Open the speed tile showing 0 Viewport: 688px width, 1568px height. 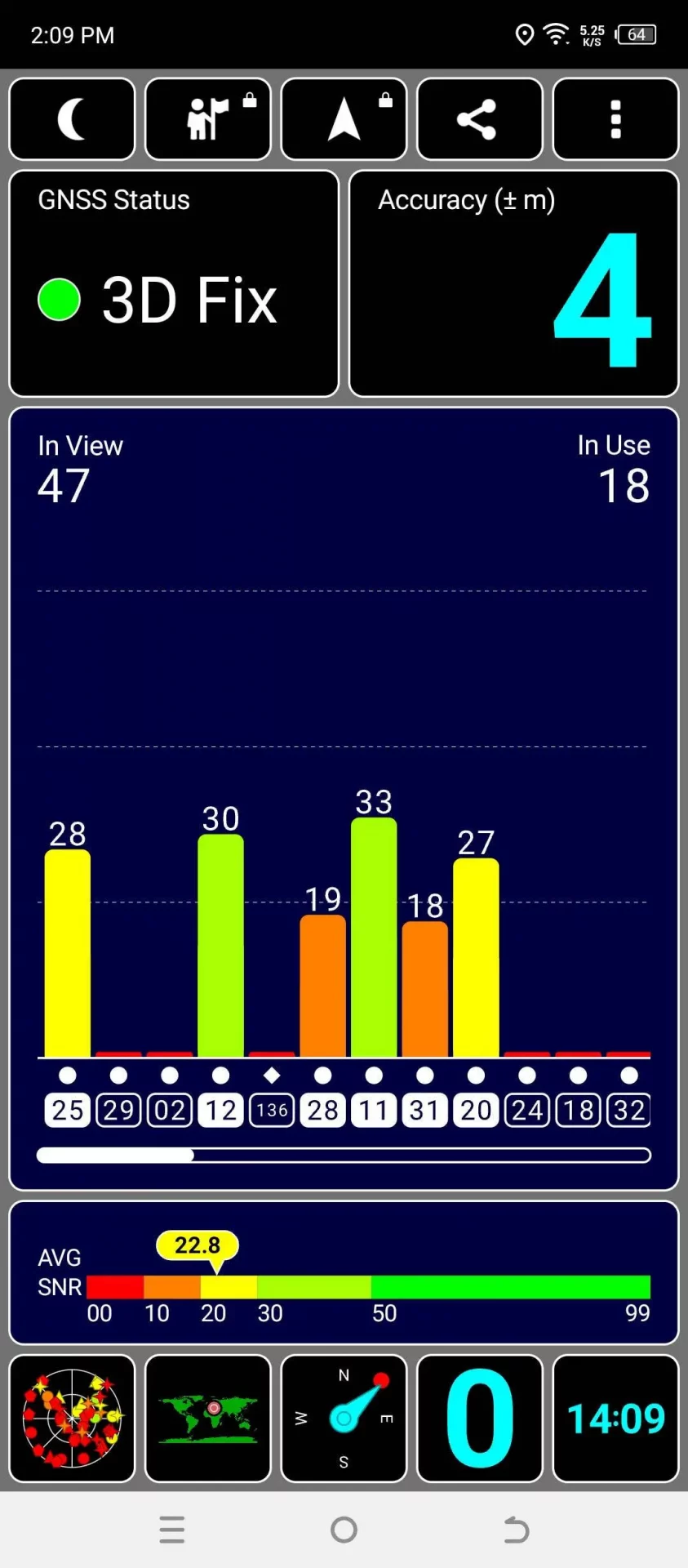479,1419
